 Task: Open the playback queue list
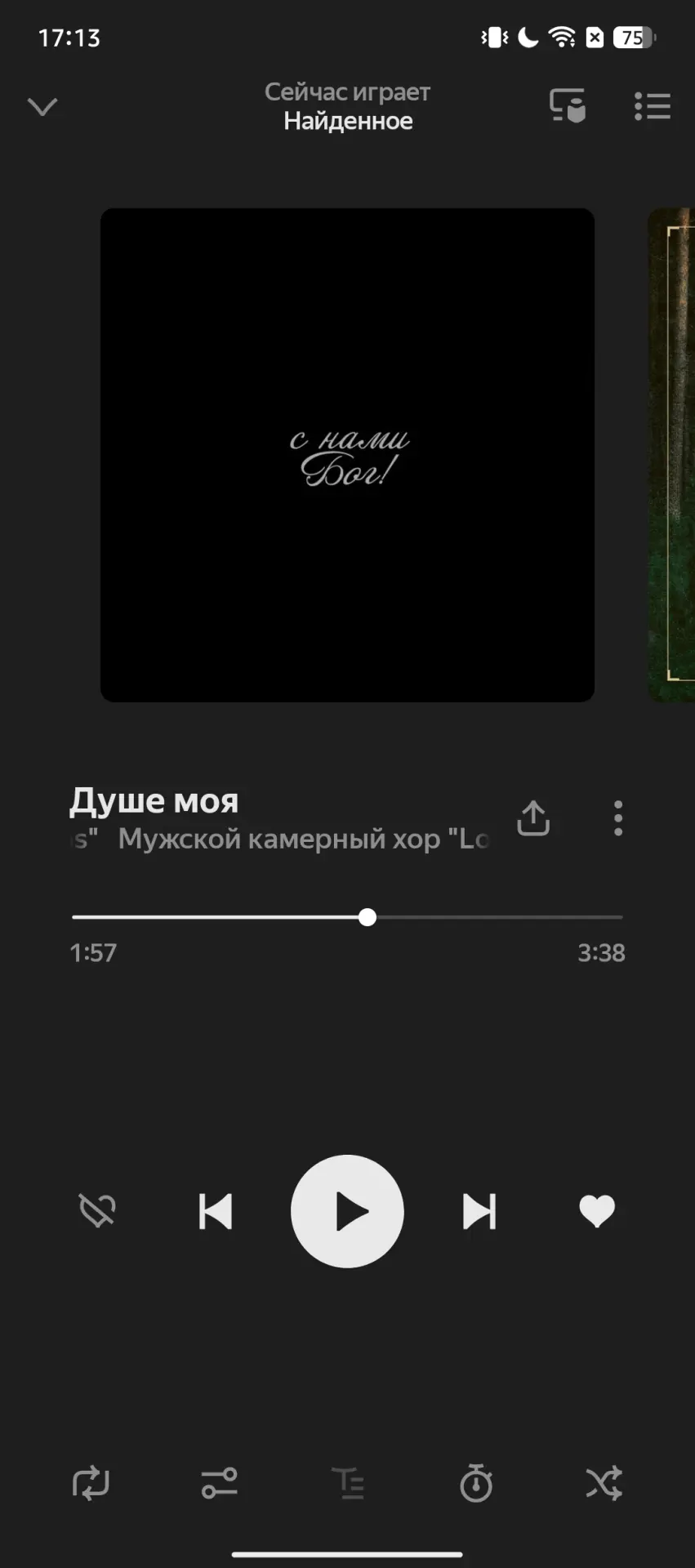[653, 106]
